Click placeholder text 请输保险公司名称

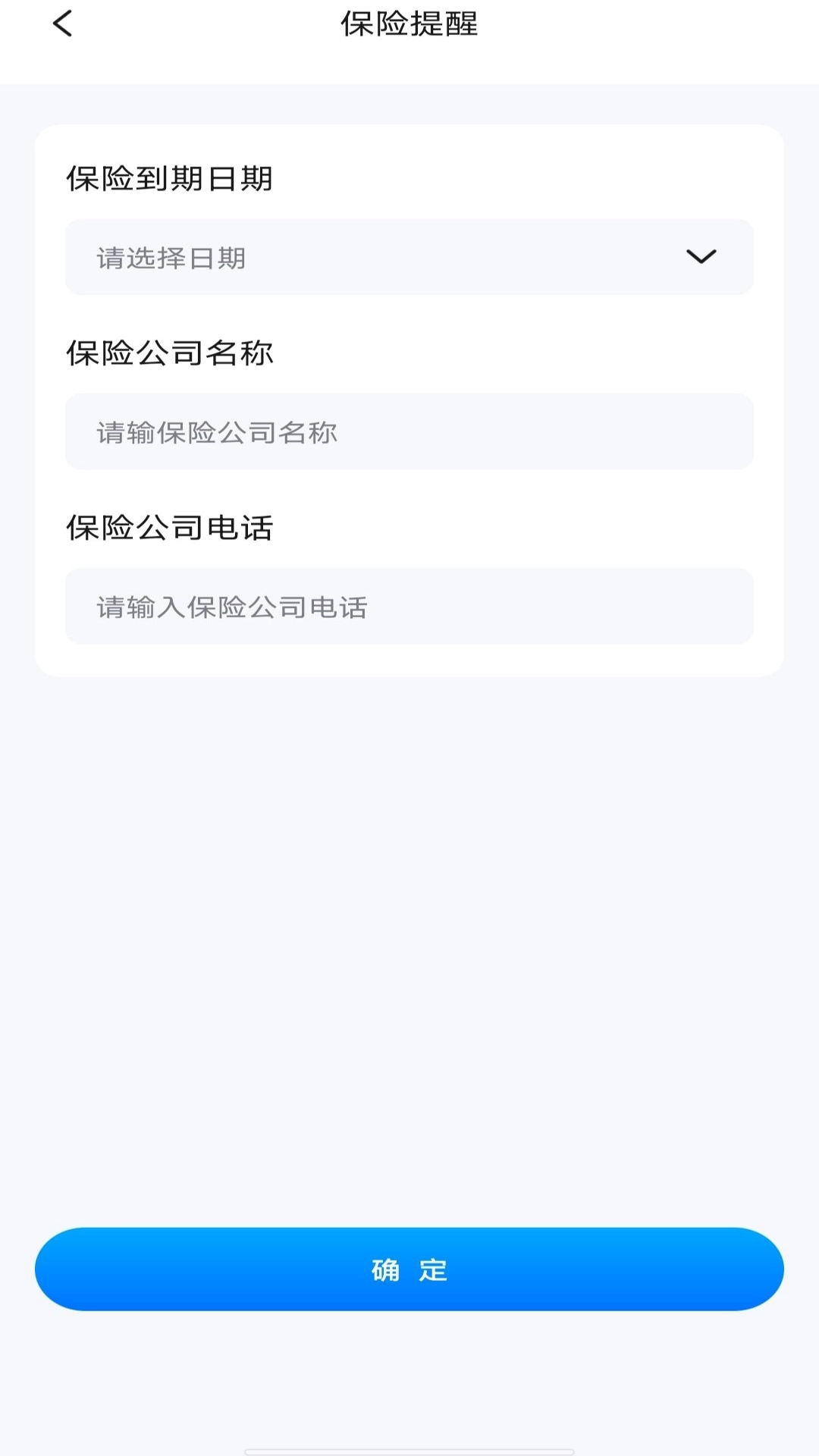tap(215, 432)
